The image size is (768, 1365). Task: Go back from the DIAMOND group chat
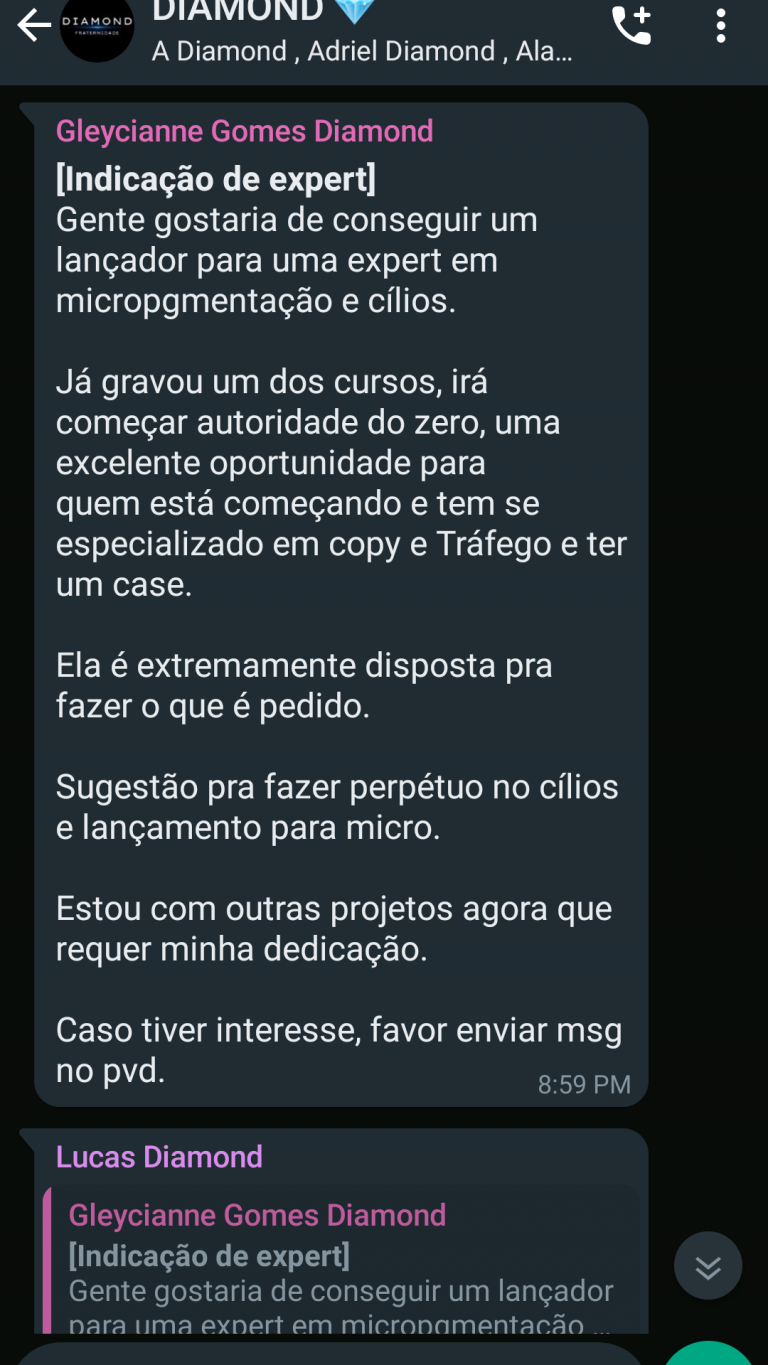coord(34,27)
